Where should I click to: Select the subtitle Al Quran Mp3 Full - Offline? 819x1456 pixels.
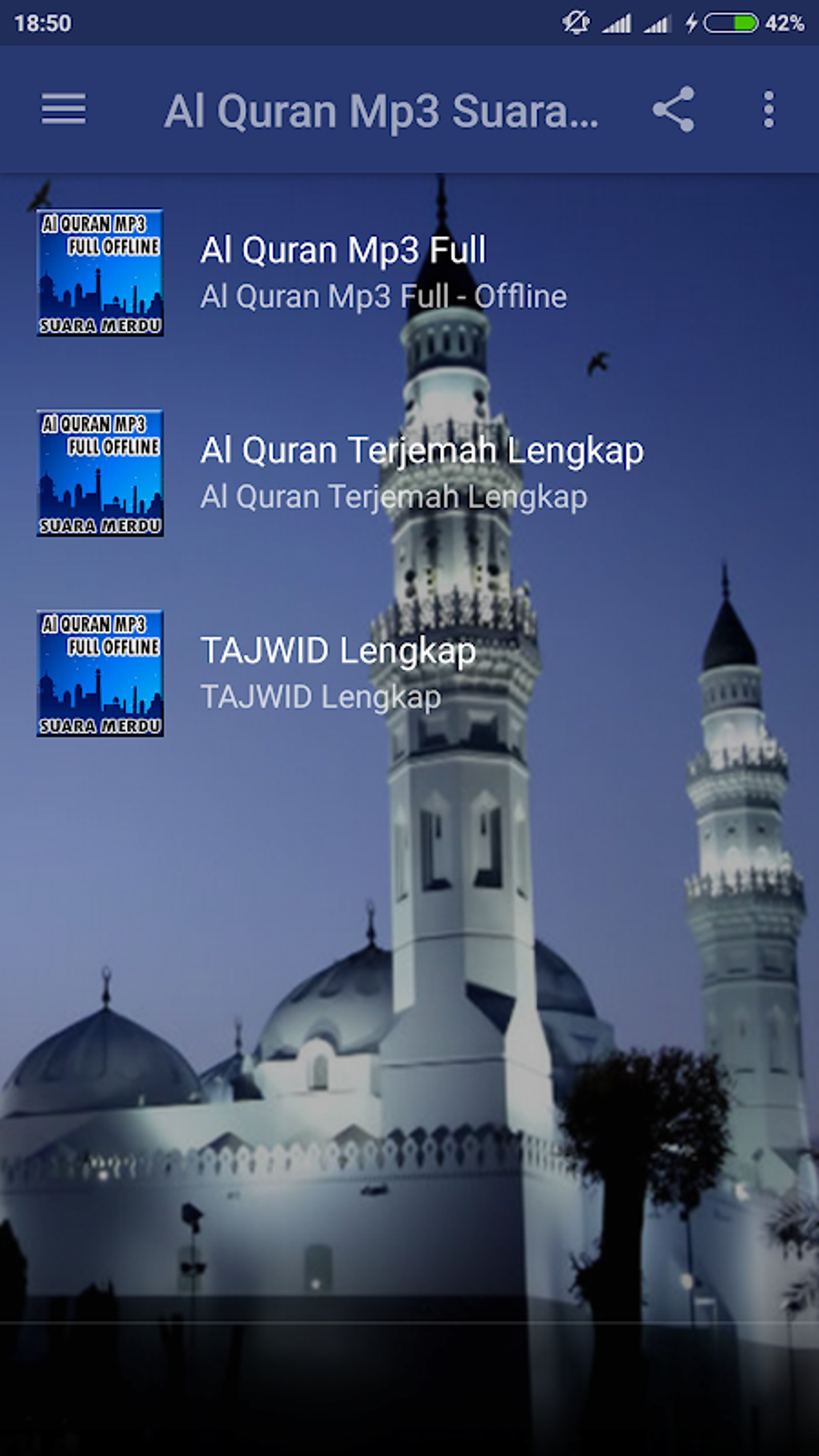click(383, 296)
